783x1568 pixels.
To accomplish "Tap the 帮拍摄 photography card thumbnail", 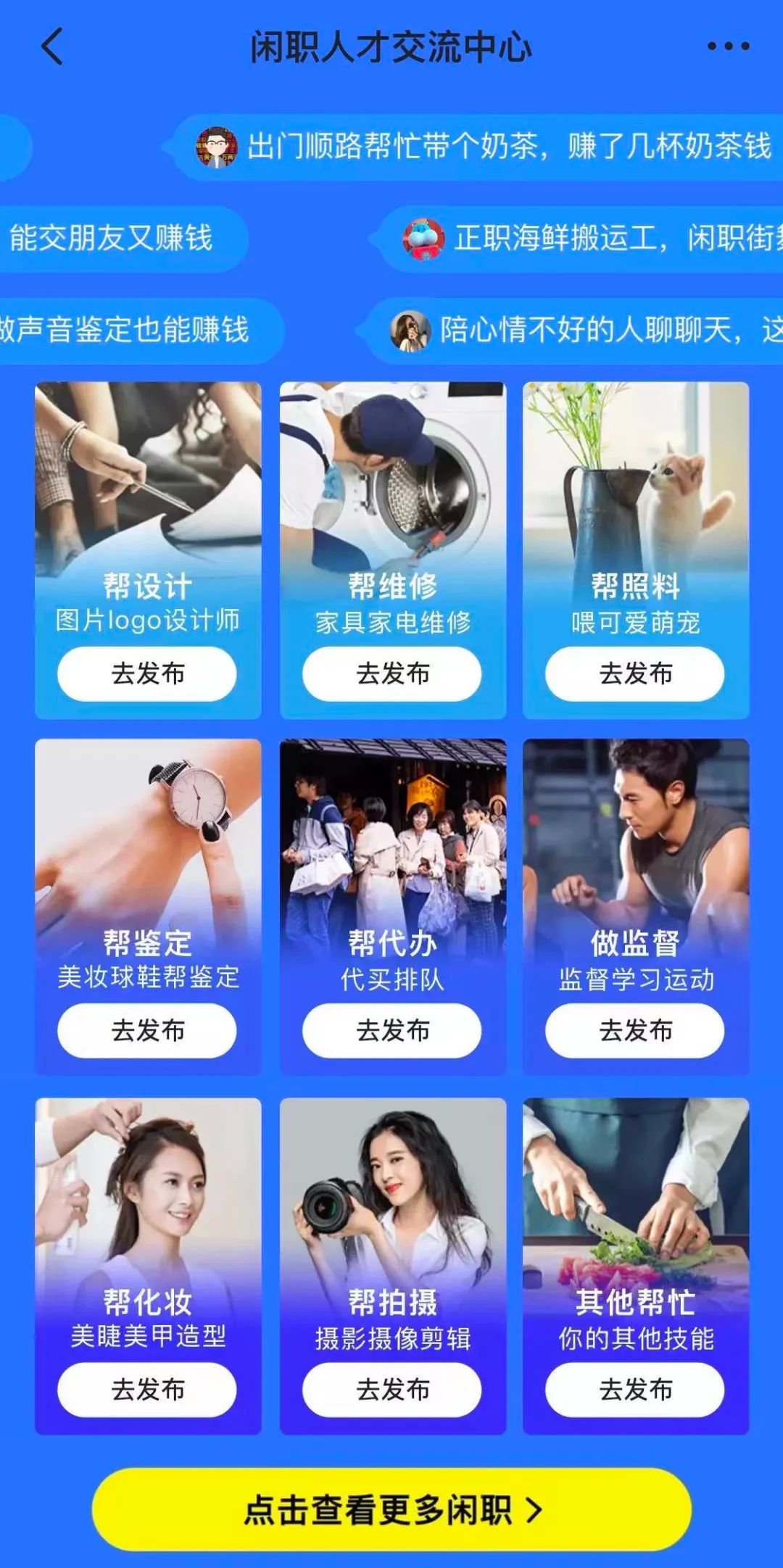I will point(391,1189).
